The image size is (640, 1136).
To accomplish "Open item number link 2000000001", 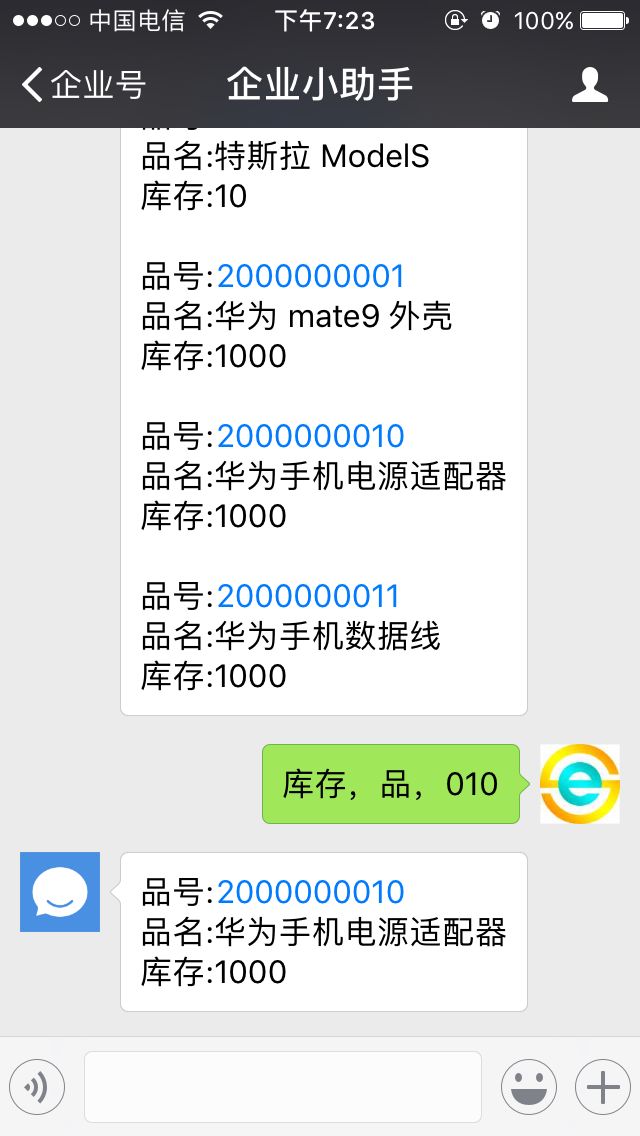I will pyautogui.click(x=311, y=276).
